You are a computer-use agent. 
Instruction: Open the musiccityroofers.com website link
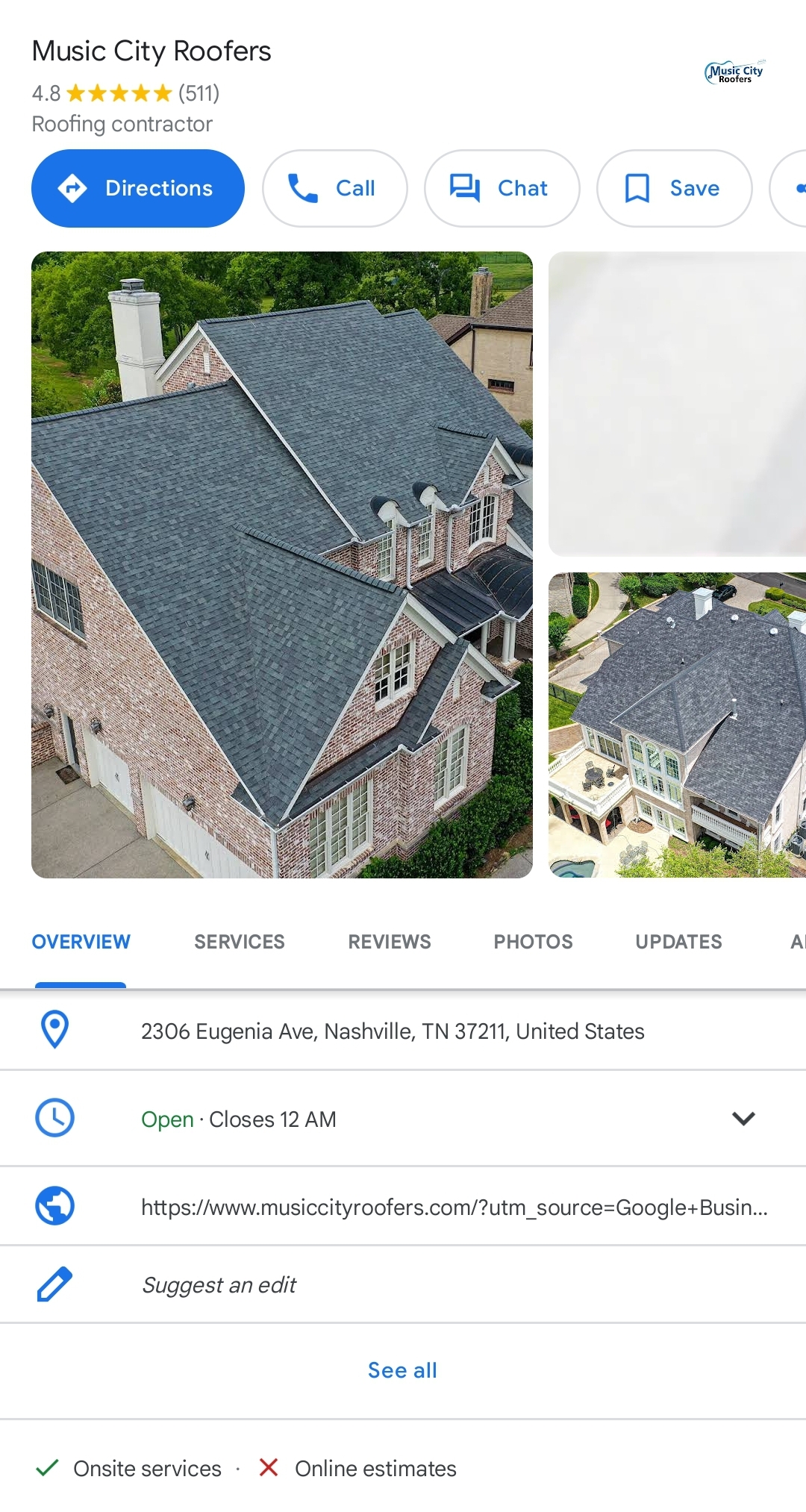coord(454,1207)
